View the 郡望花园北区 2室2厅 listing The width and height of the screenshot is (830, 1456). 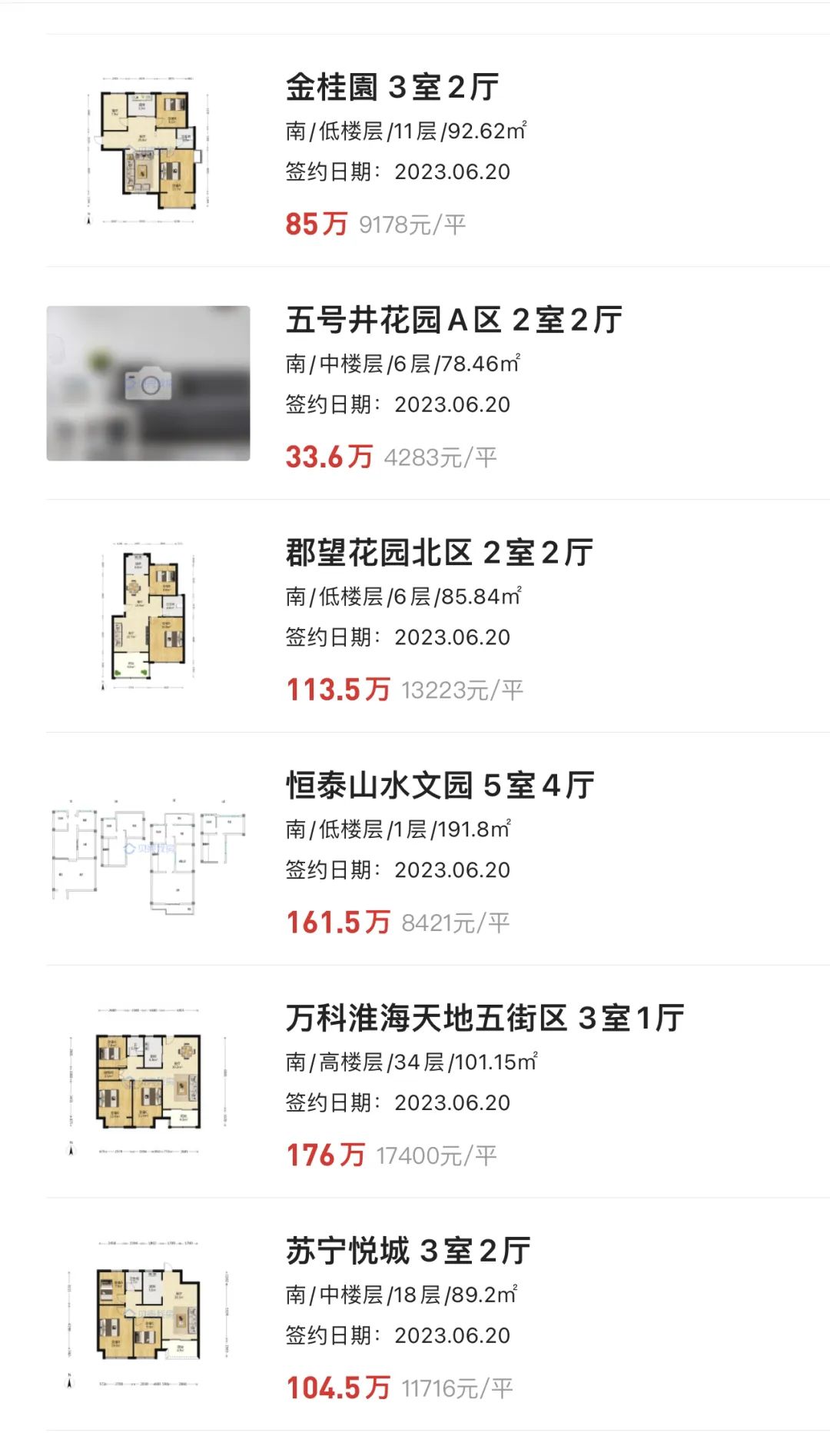(x=438, y=617)
